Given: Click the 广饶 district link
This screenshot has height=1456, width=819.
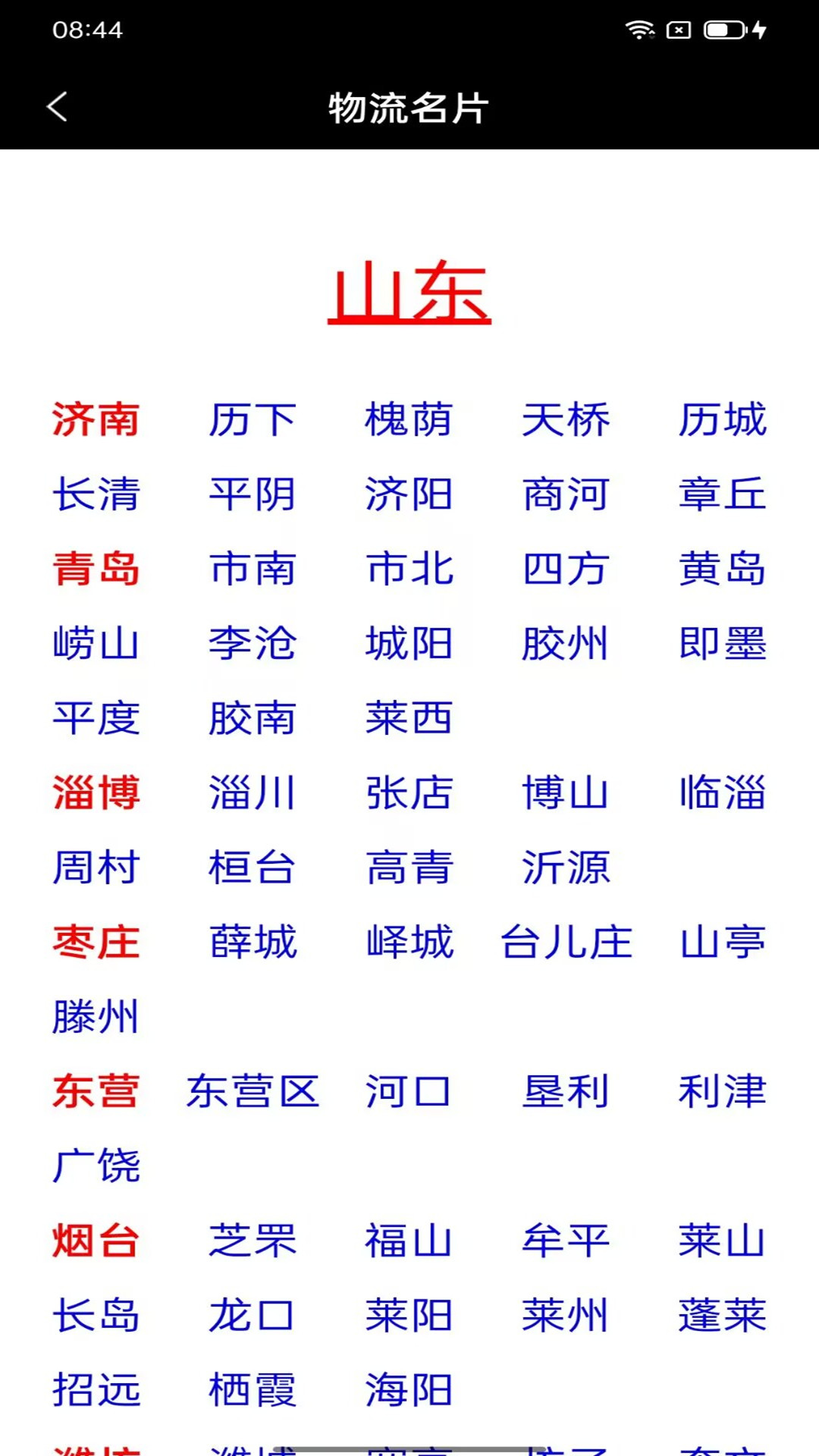Looking at the screenshot, I should coord(96,1165).
